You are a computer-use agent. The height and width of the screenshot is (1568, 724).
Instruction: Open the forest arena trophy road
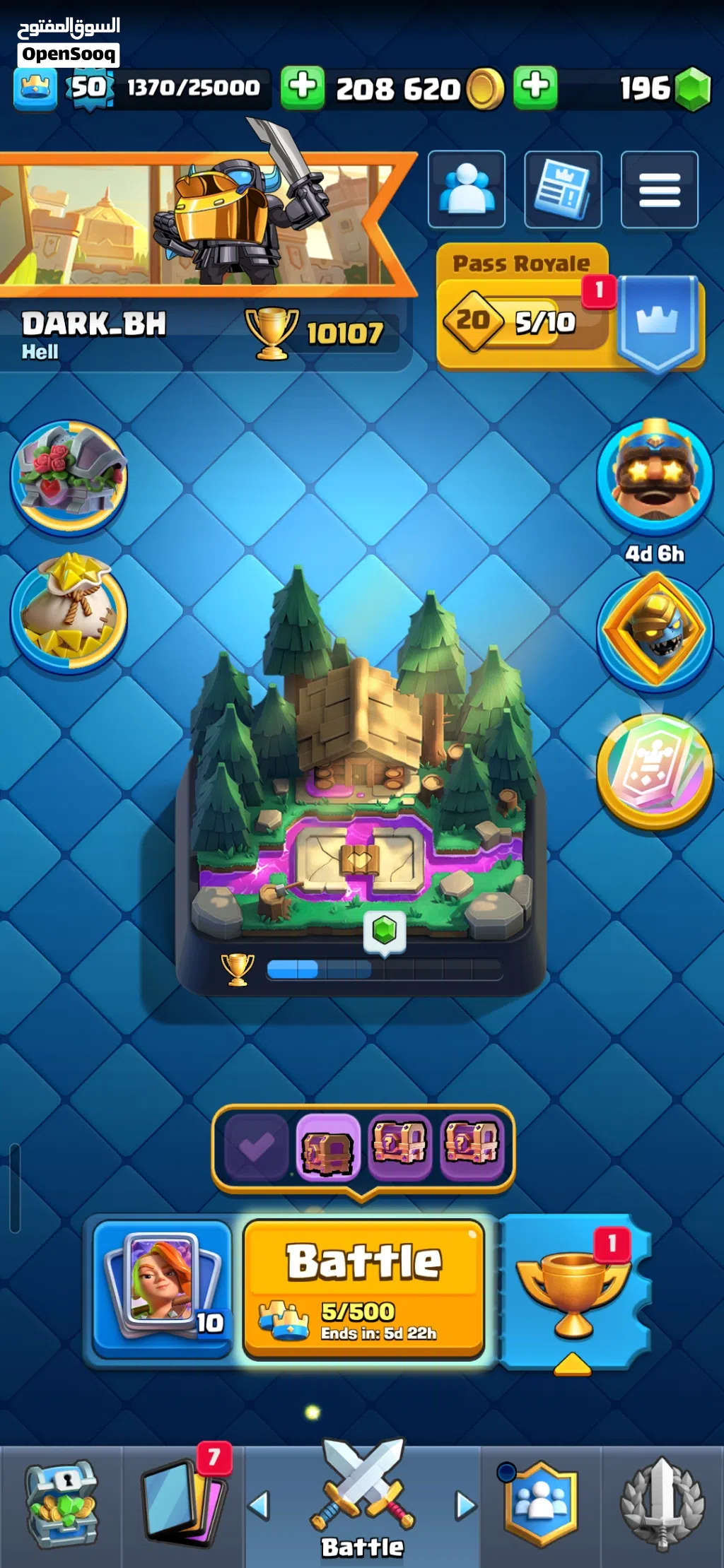point(361,777)
